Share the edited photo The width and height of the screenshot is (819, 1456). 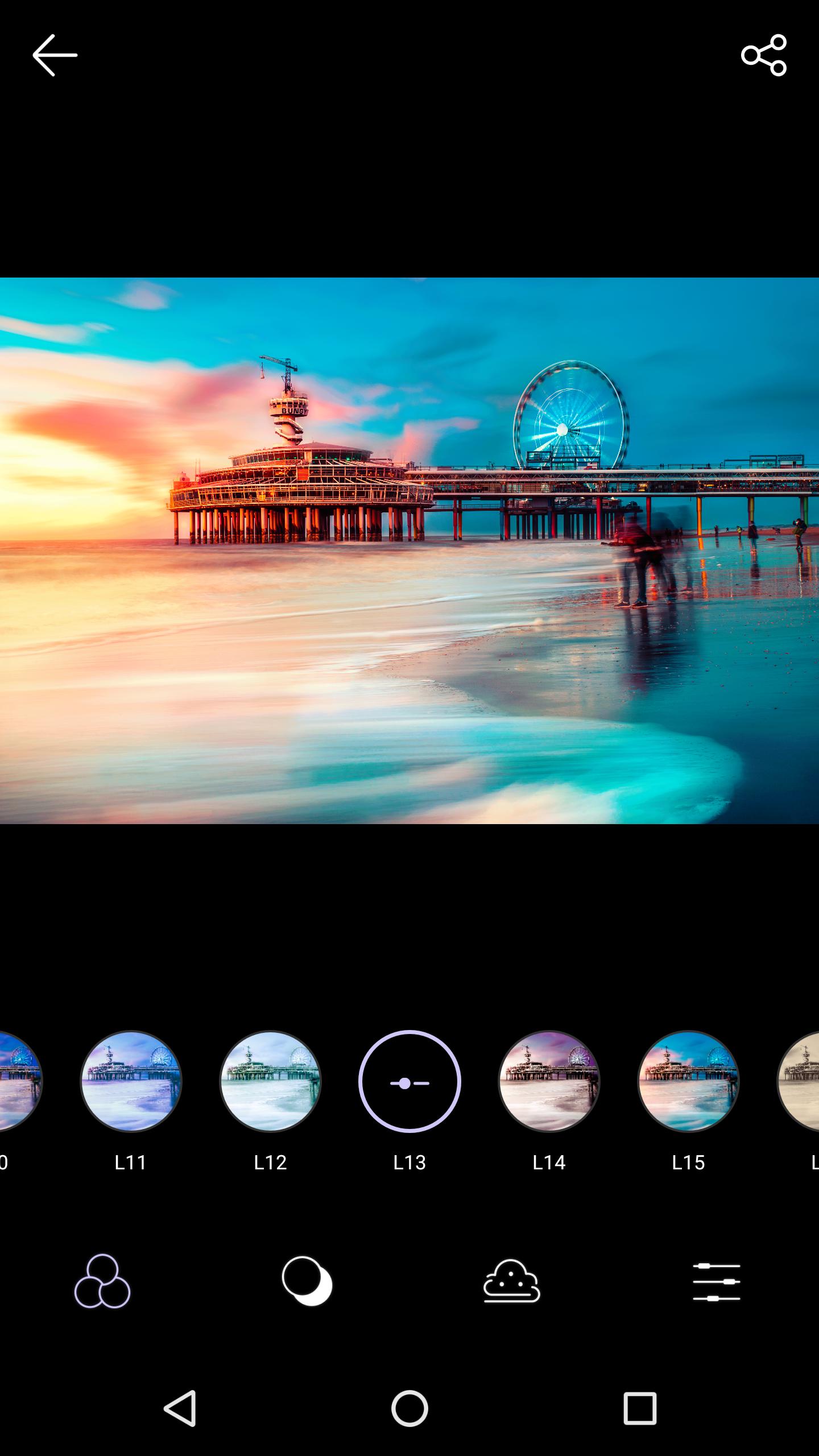point(764,55)
